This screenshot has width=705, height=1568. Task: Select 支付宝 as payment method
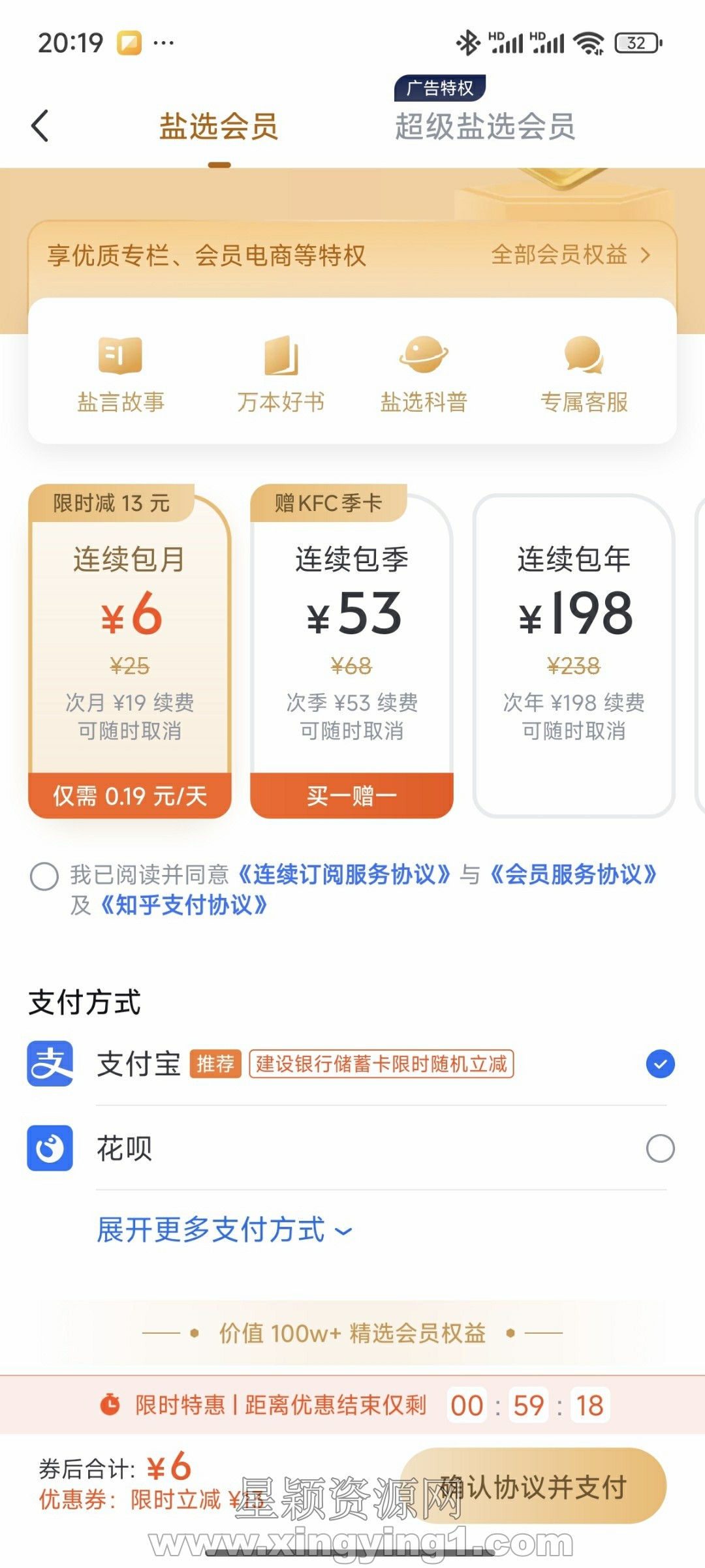[660, 1064]
